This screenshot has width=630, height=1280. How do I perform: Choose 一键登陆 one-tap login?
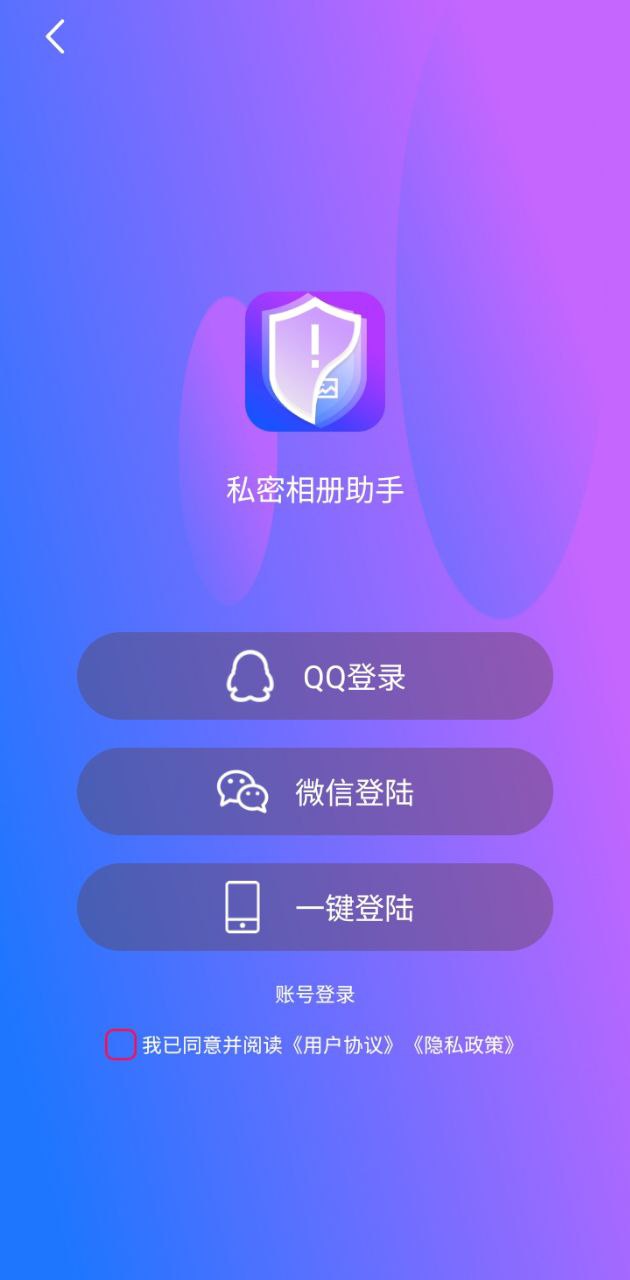tap(315, 907)
